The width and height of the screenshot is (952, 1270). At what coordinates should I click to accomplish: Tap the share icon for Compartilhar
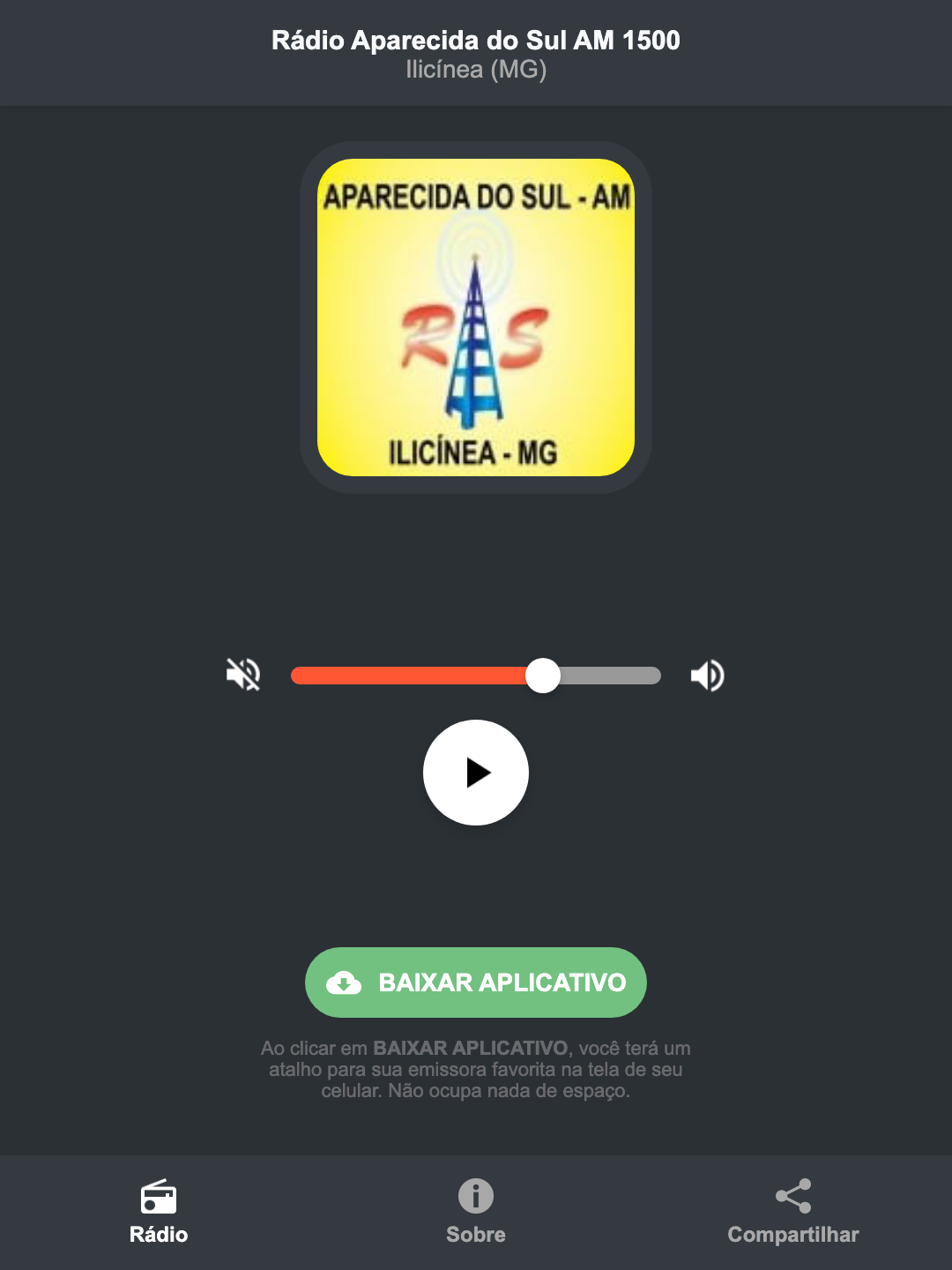tap(792, 1195)
